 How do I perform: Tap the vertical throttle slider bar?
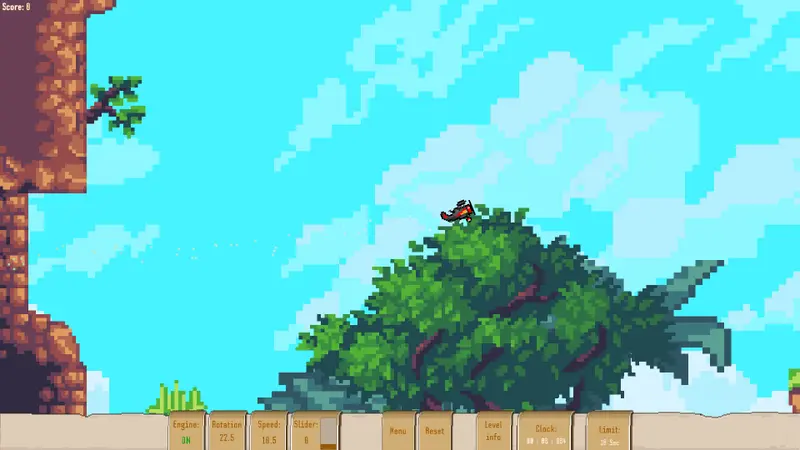328,431
